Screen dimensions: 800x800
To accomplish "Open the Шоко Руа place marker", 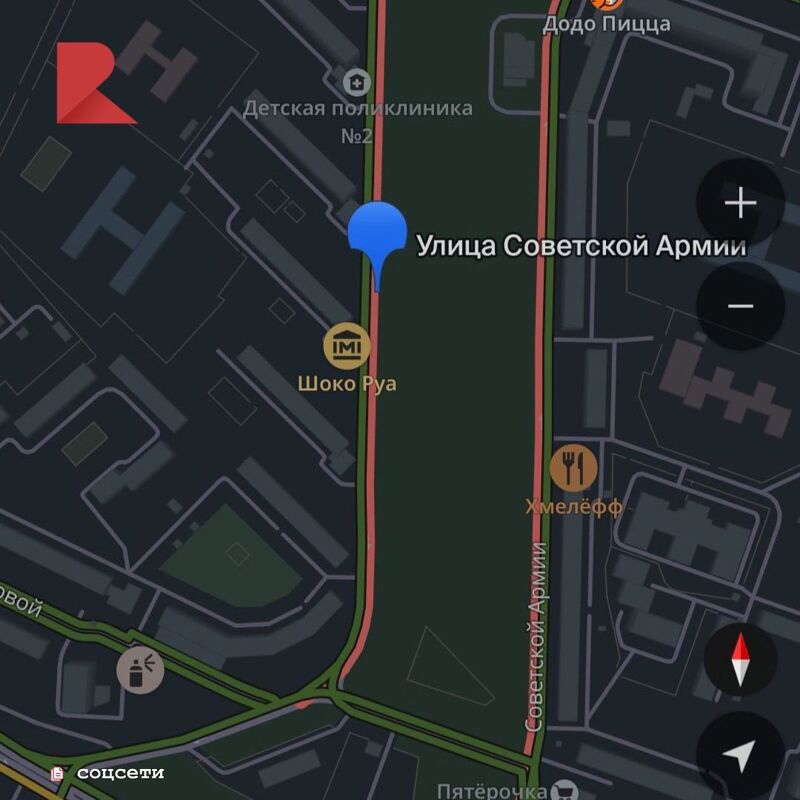I will pyautogui.click(x=347, y=347).
